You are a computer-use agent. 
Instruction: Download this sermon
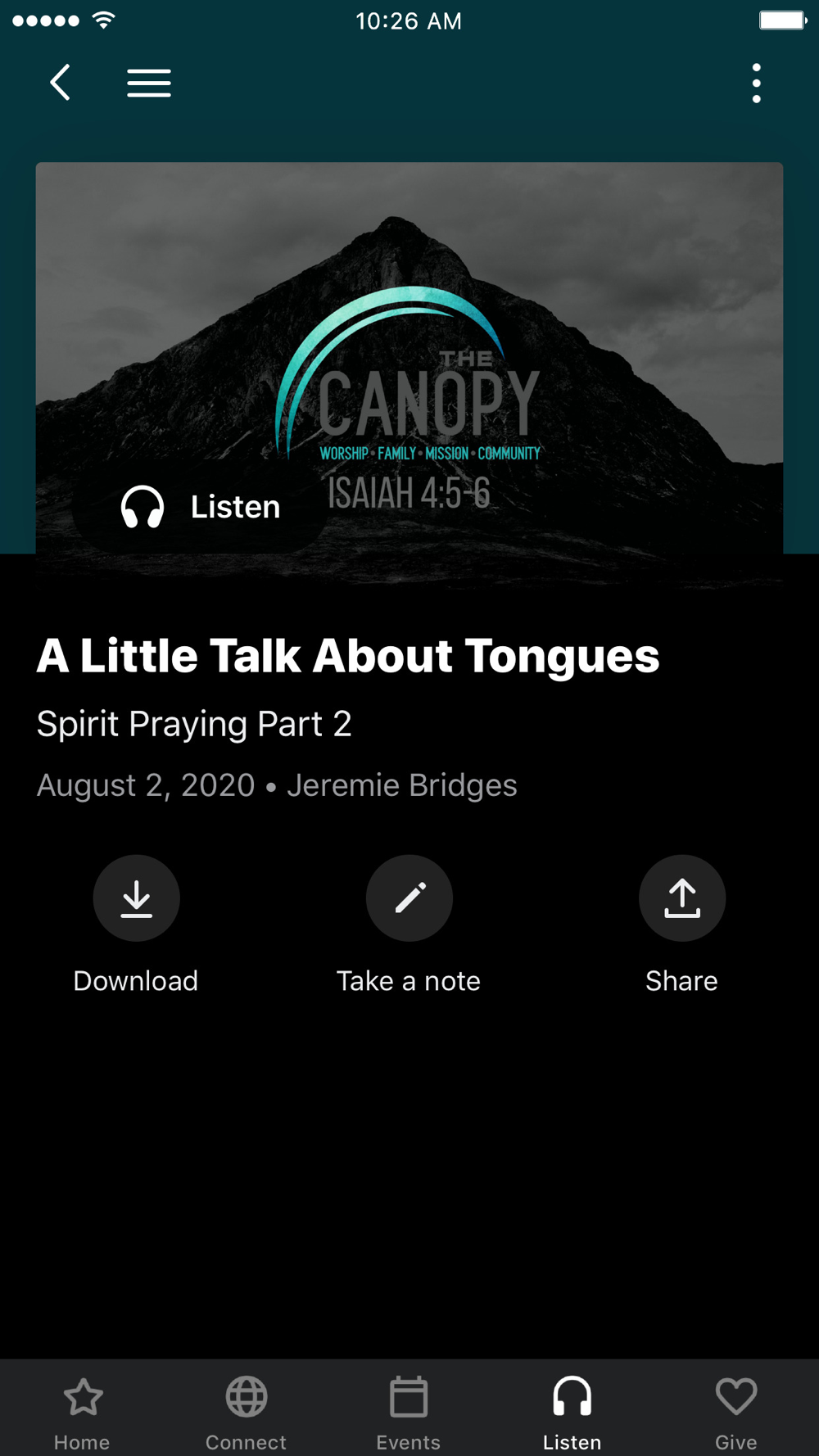(x=136, y=898)
